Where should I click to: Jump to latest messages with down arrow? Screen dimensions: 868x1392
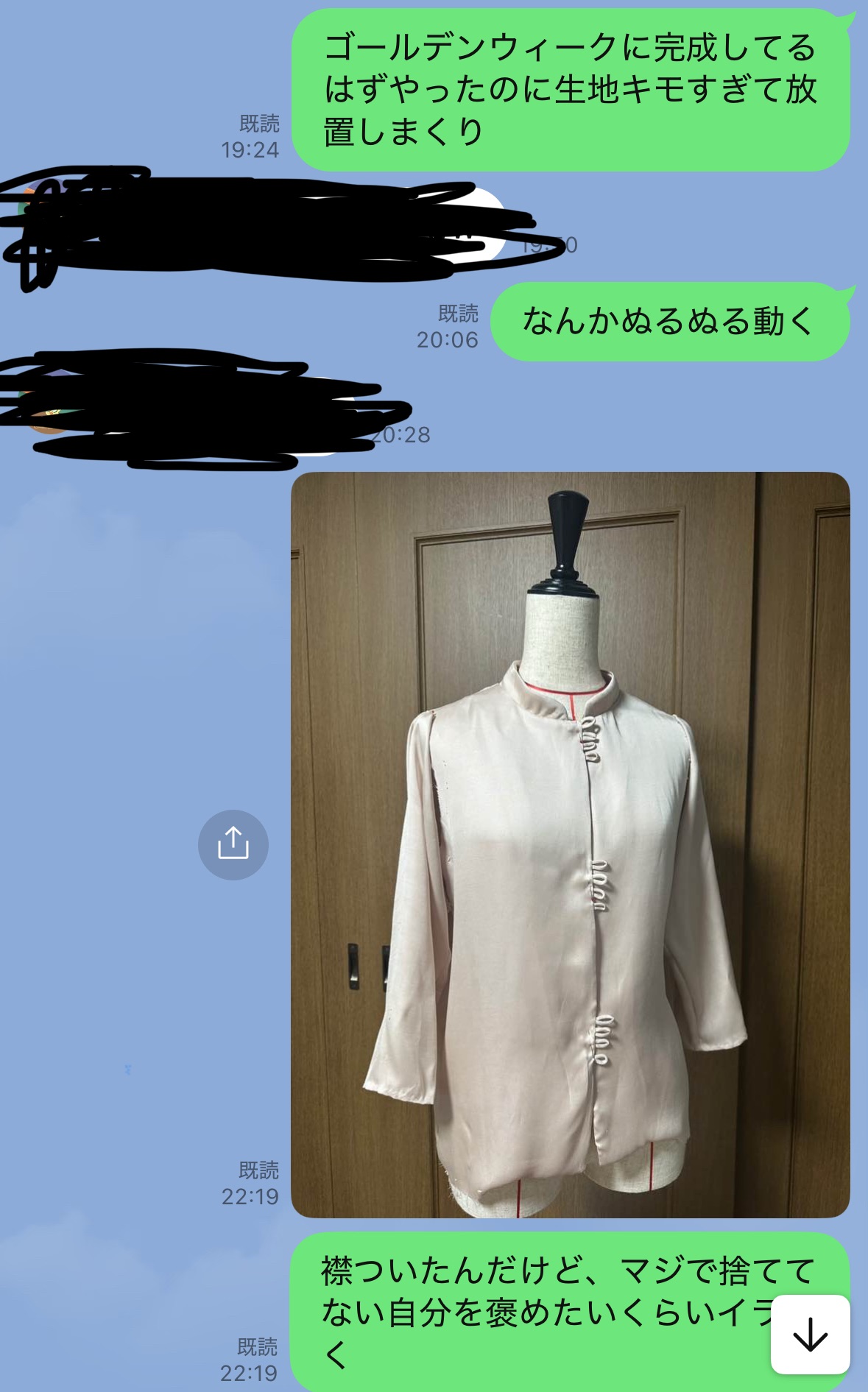pos(810,1334)
